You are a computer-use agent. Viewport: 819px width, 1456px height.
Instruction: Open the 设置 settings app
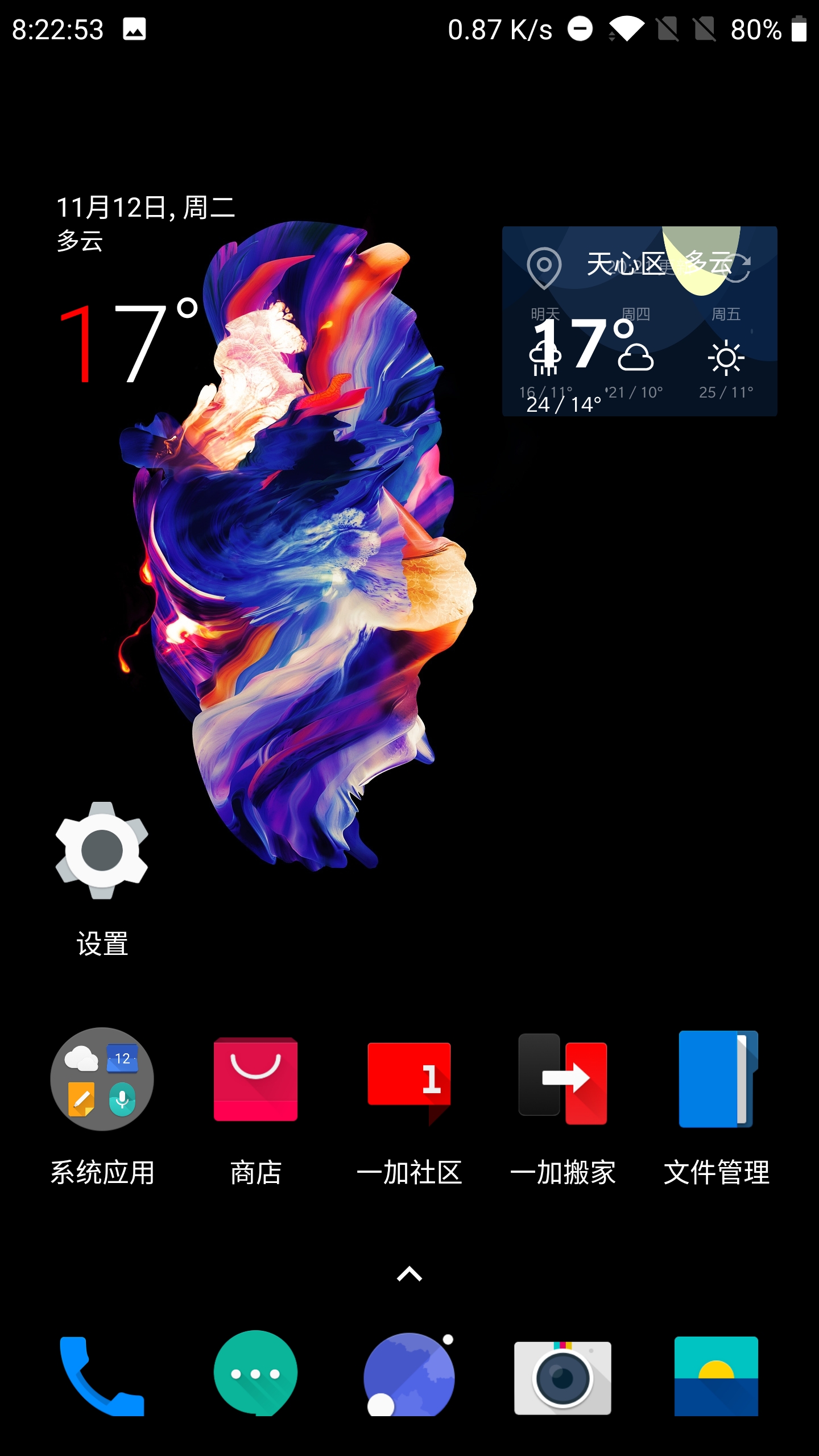click(102, 851)
